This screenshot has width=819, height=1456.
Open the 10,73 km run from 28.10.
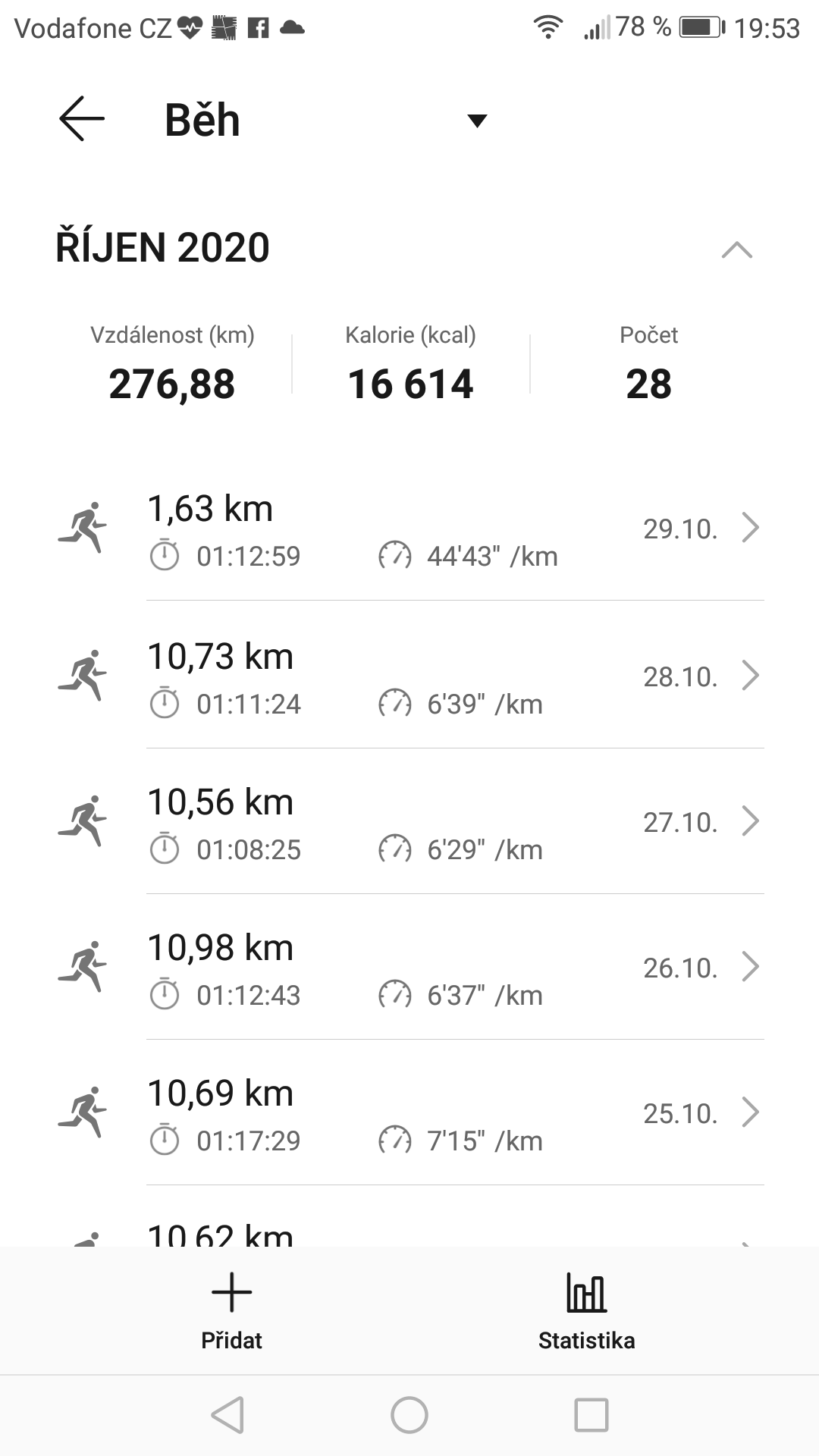point(409,676)
